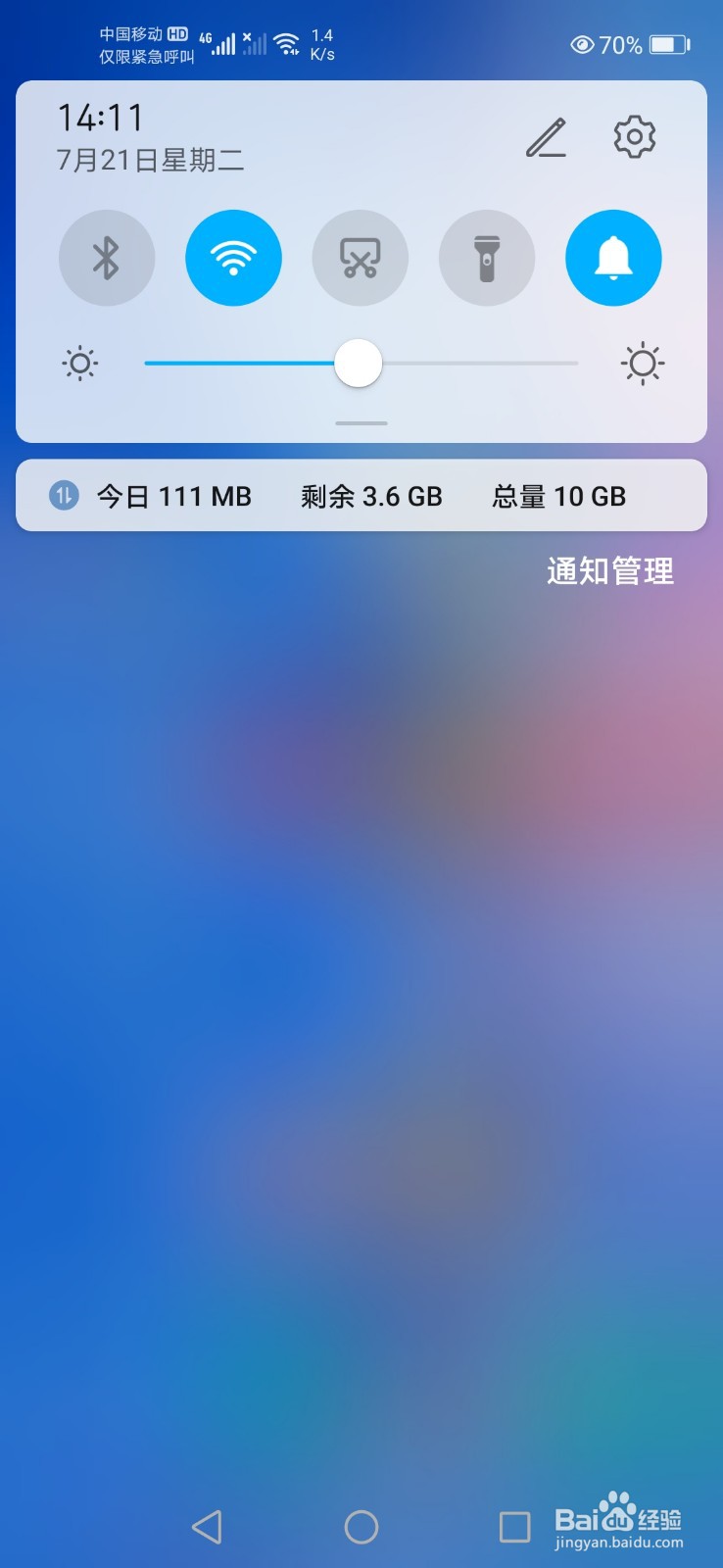The width and height of the screenshot is (723, 1568).
Task: Enable Bluetooth from quick settings
Action: [x=107, y=257]
